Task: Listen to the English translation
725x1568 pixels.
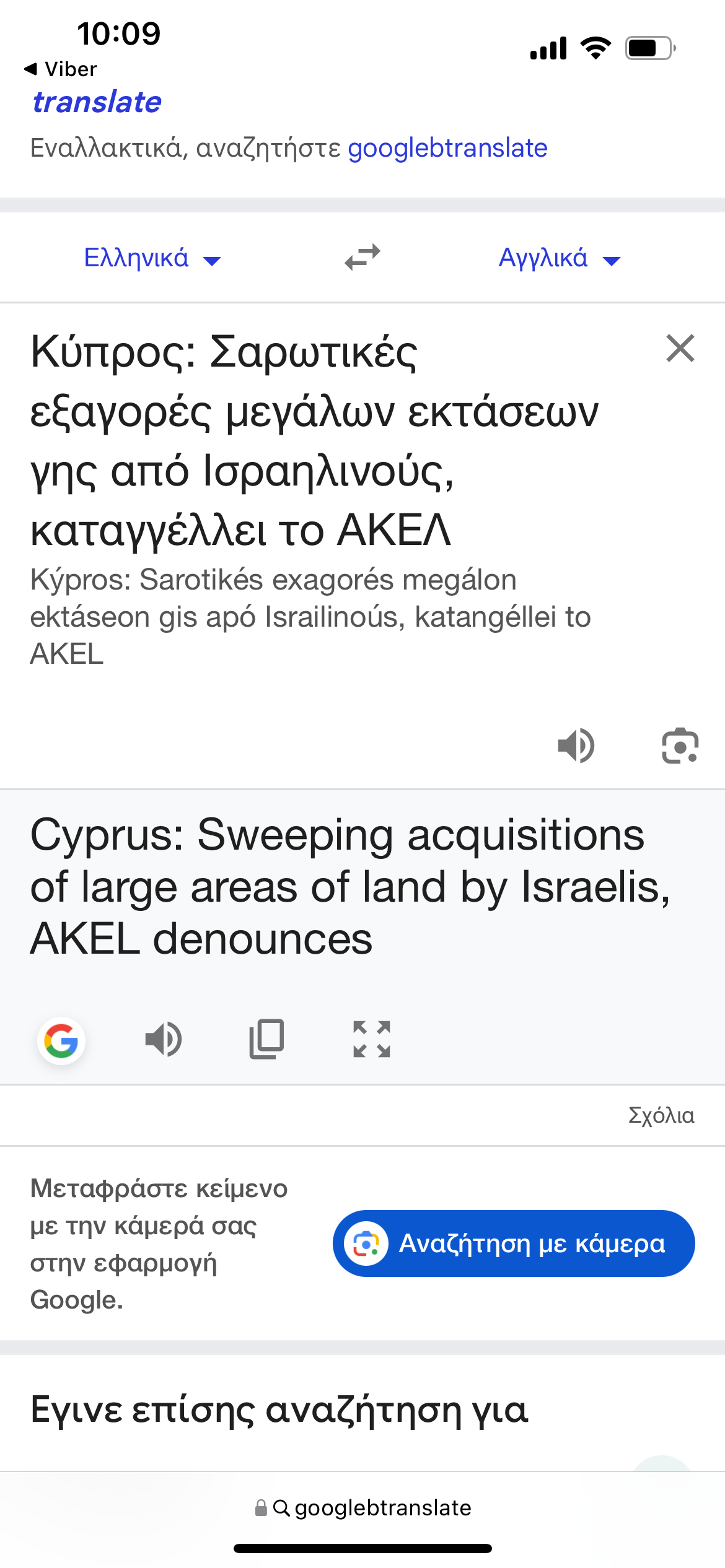Action: [x=164, y=1039]
